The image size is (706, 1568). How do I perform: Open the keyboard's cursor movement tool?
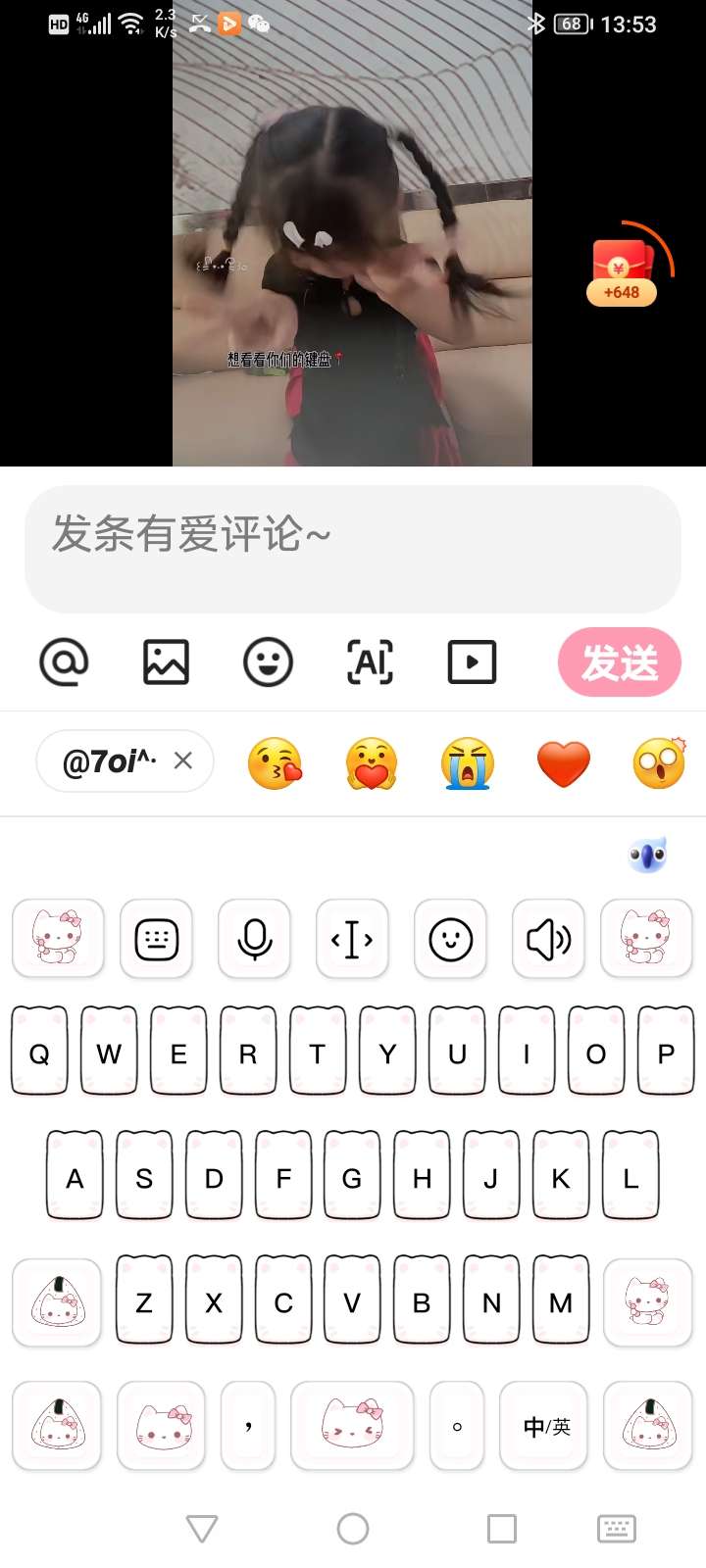click(352, 940)
